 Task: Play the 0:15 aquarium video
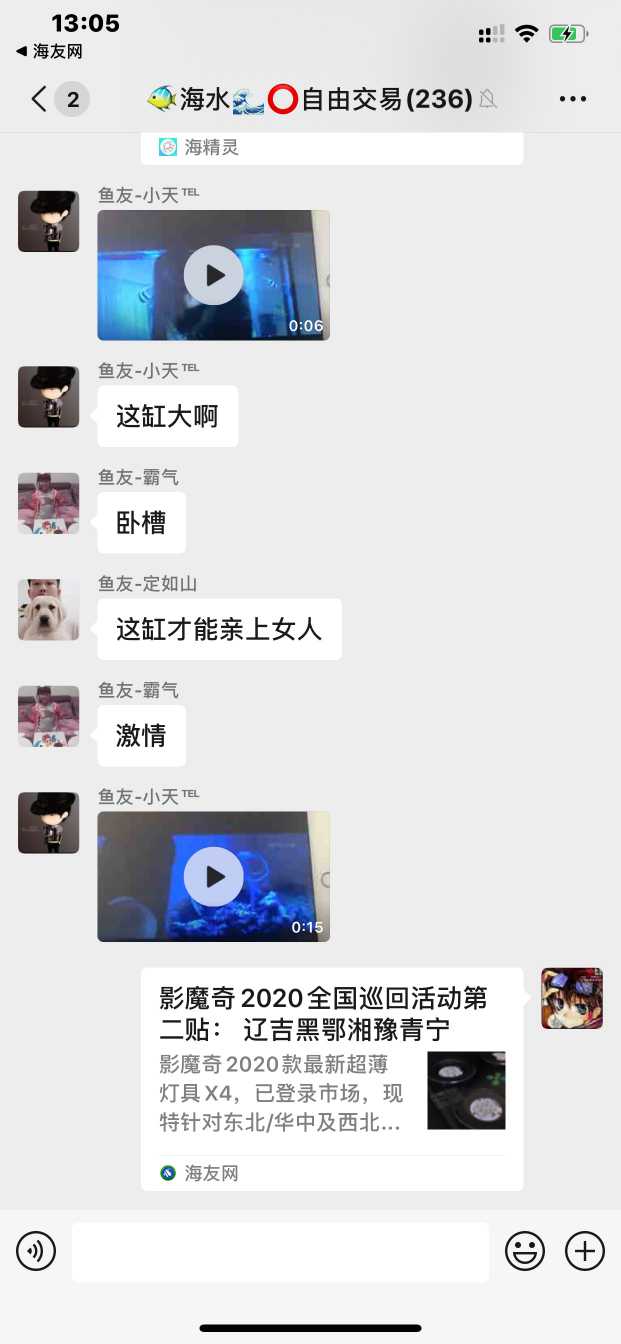213,876
